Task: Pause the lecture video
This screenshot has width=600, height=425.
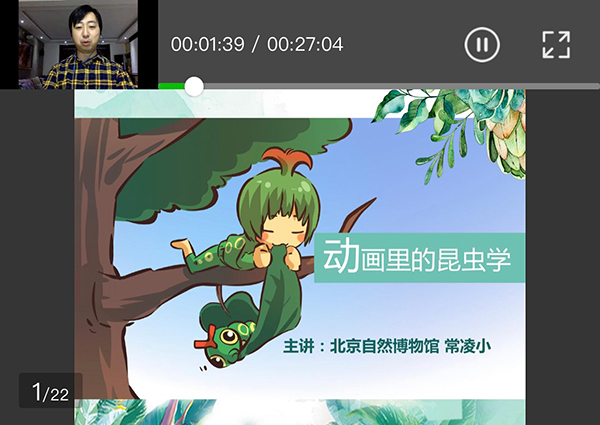Action: pos(481,44)
